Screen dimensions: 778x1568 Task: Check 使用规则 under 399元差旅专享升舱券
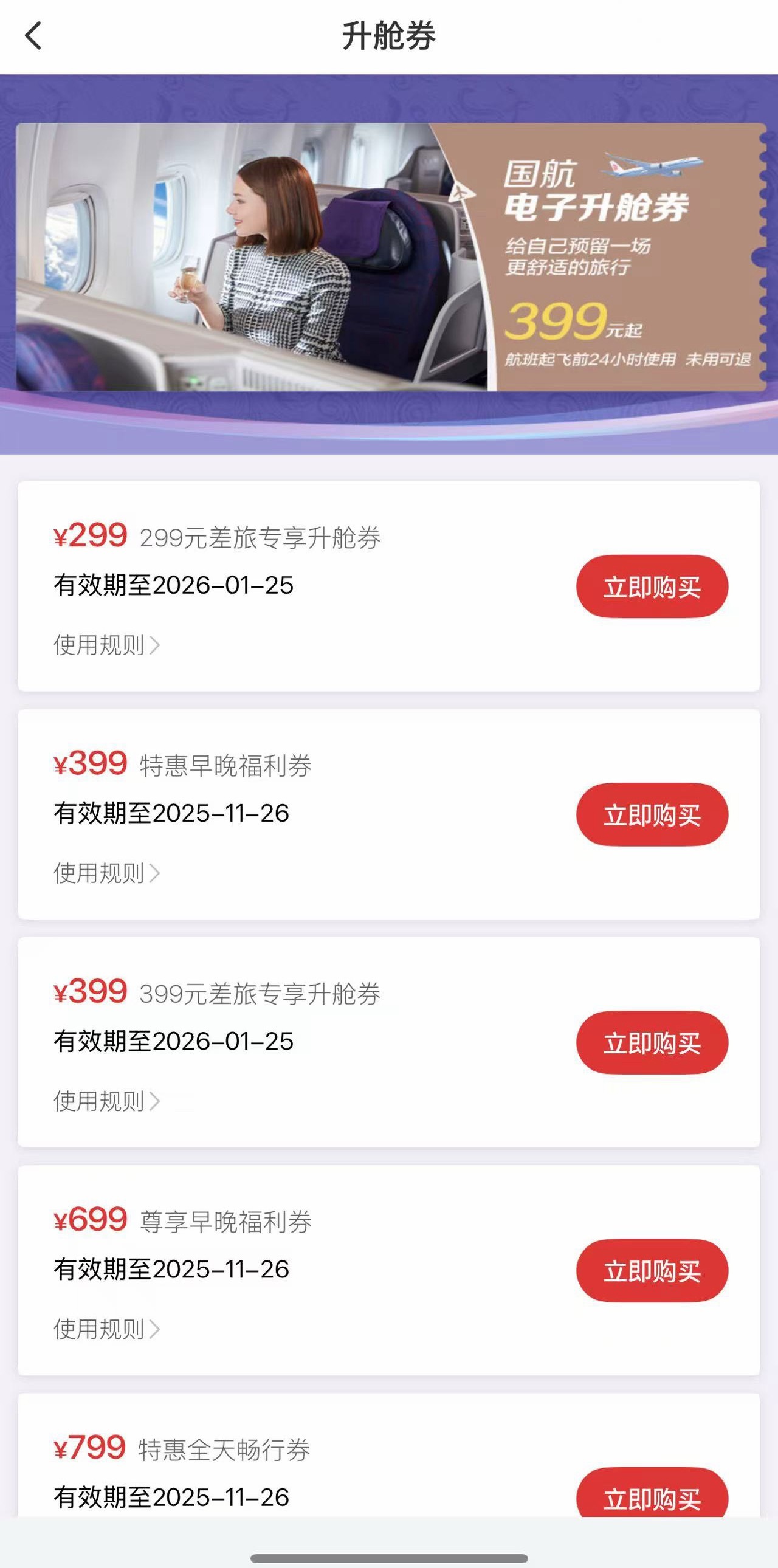[106, 1101]
